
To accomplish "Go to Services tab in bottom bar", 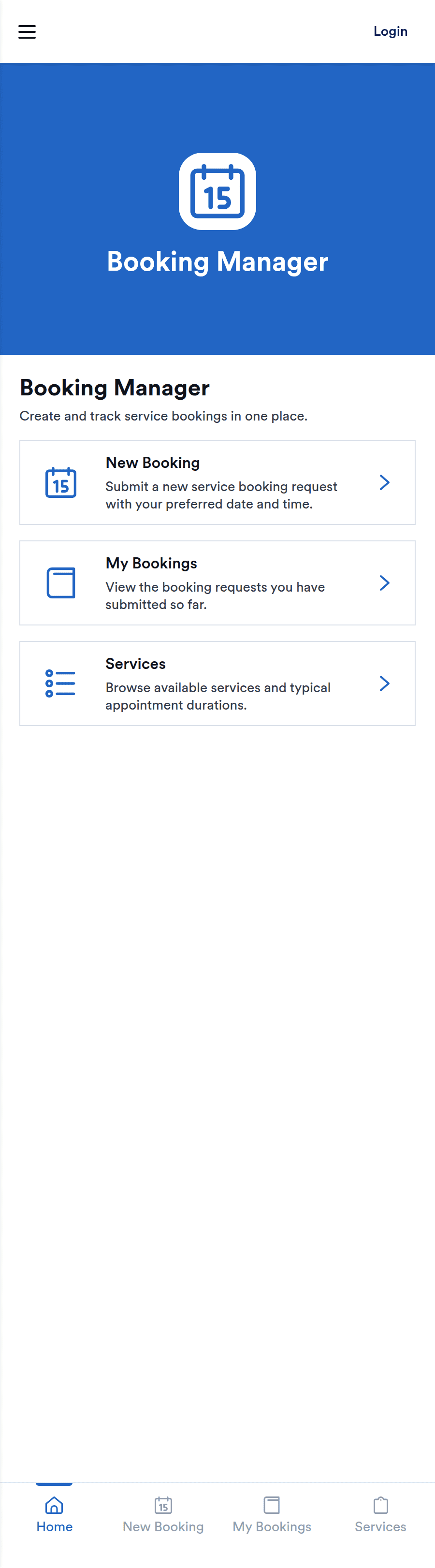I will [380, 1514].
